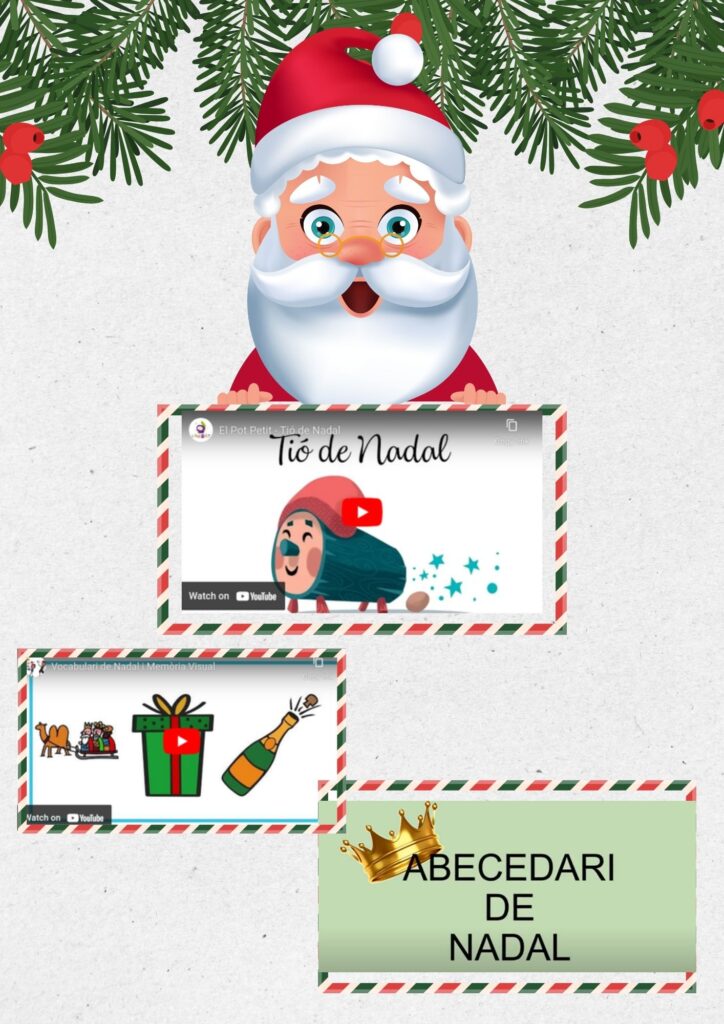This screenshot has height=1024, width=724.
Task: Play the Tió de Nadal video
Action: click(361, 512)
